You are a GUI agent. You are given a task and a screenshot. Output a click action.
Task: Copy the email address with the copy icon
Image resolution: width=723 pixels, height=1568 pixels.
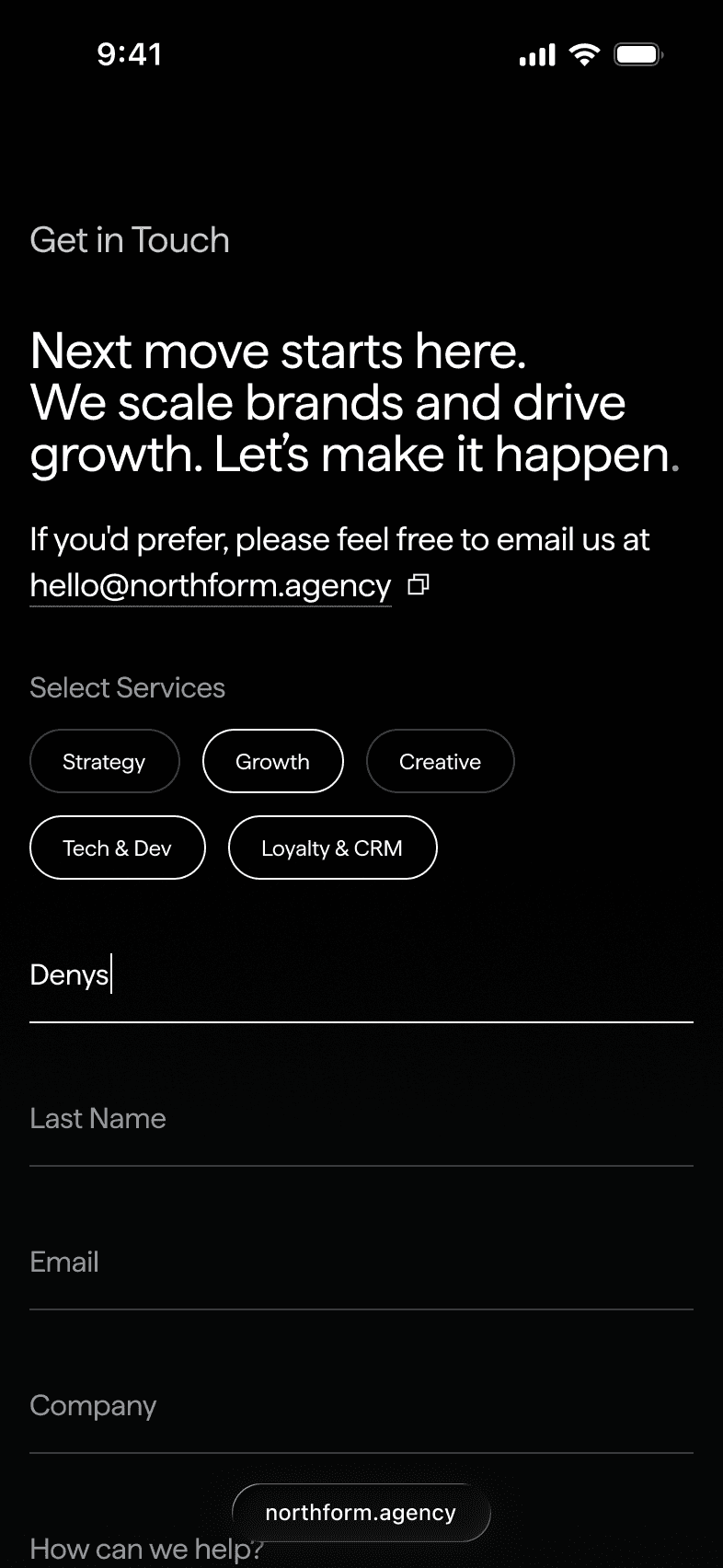point(419,585)
